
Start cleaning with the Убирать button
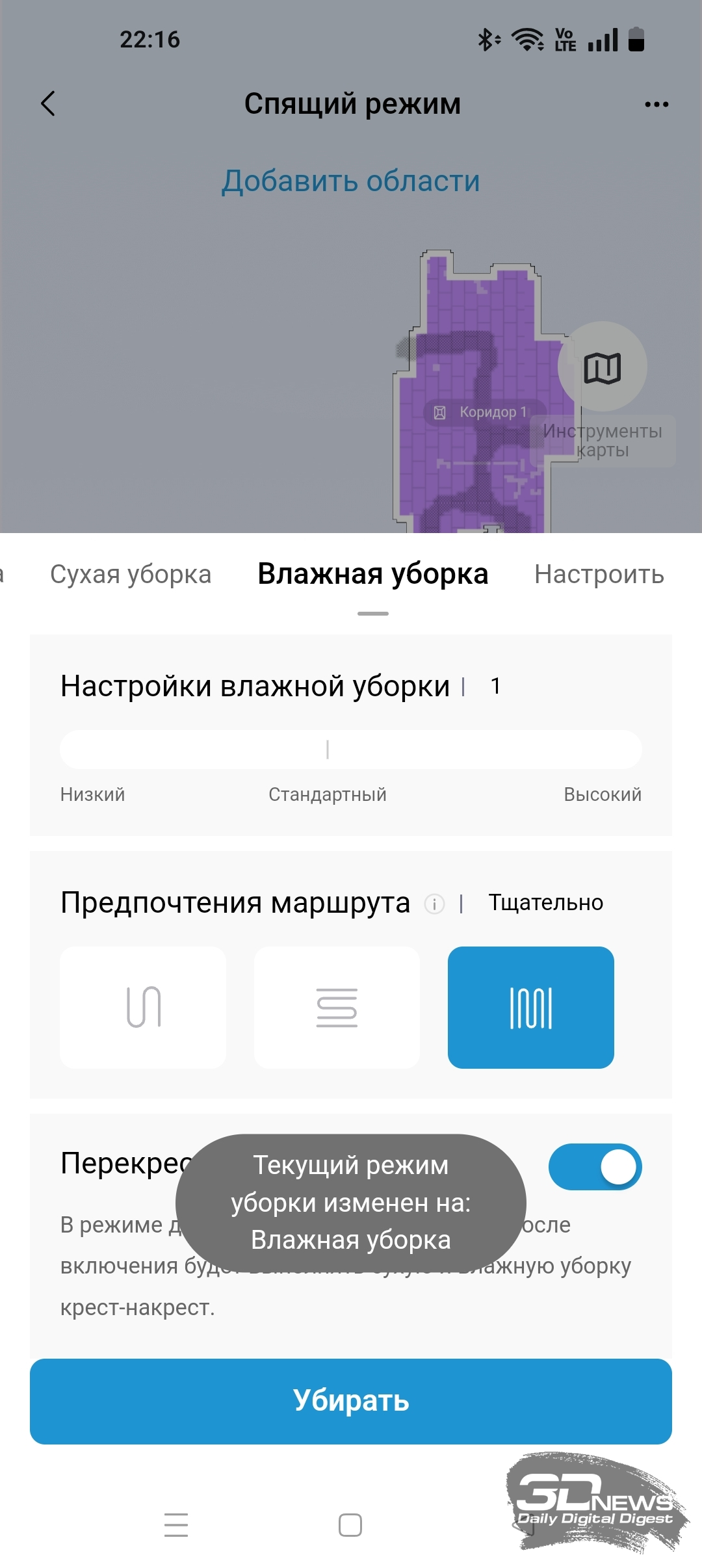click(x=351, y=1402)
